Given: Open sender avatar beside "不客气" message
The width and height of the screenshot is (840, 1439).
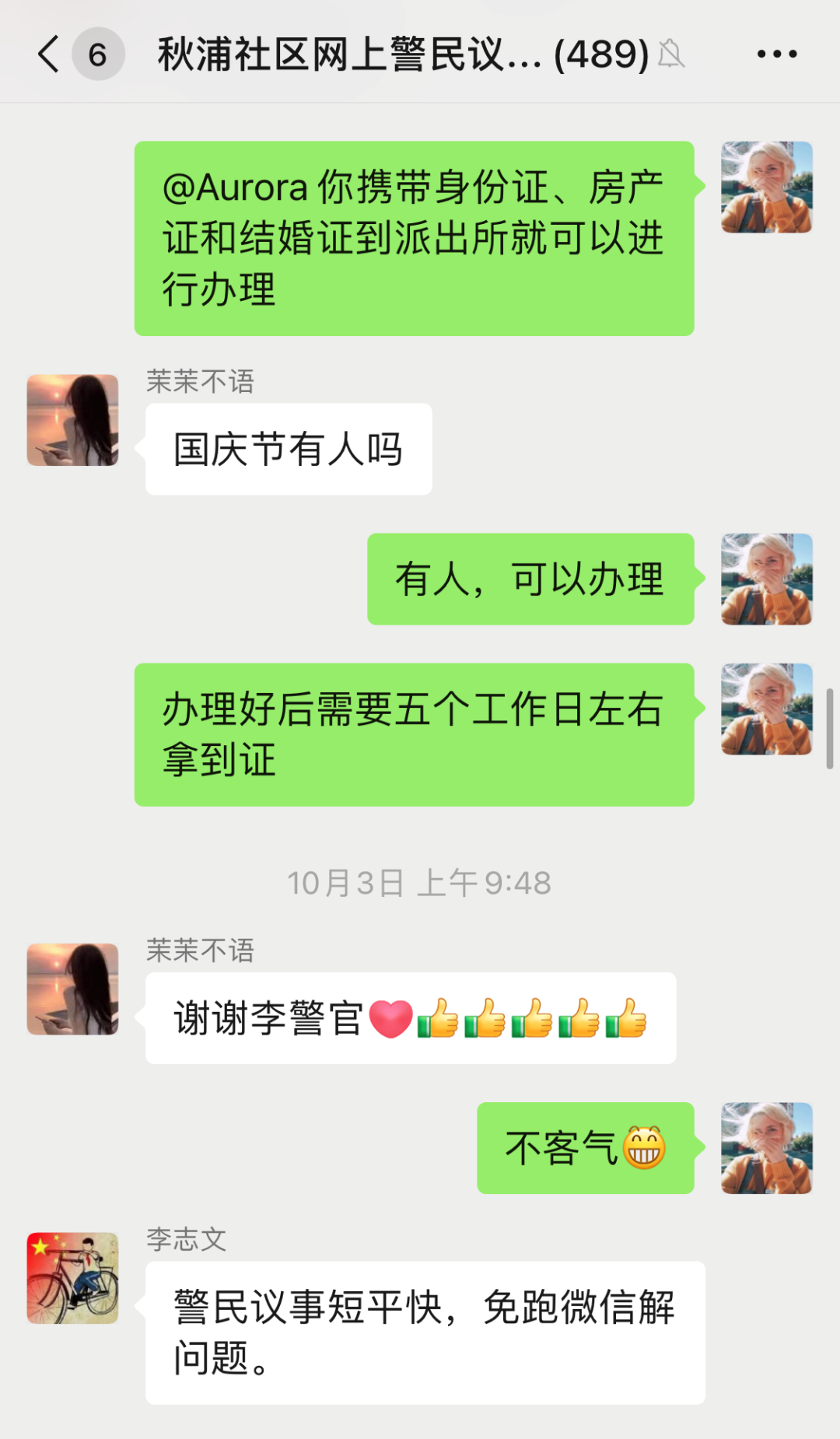Looking at the screenshot, I should click(x=766, y=1147).
